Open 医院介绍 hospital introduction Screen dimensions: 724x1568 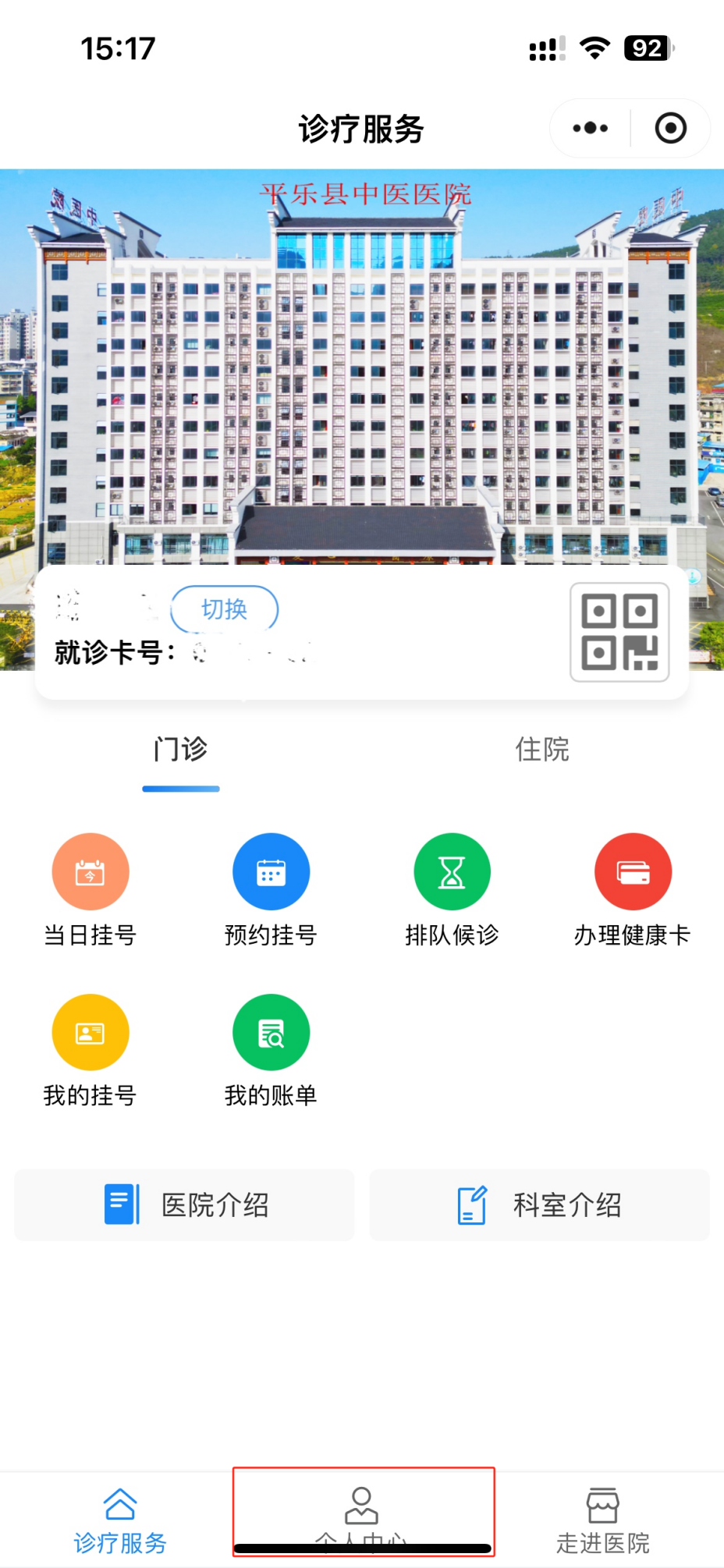click(x=185, y=1204)
